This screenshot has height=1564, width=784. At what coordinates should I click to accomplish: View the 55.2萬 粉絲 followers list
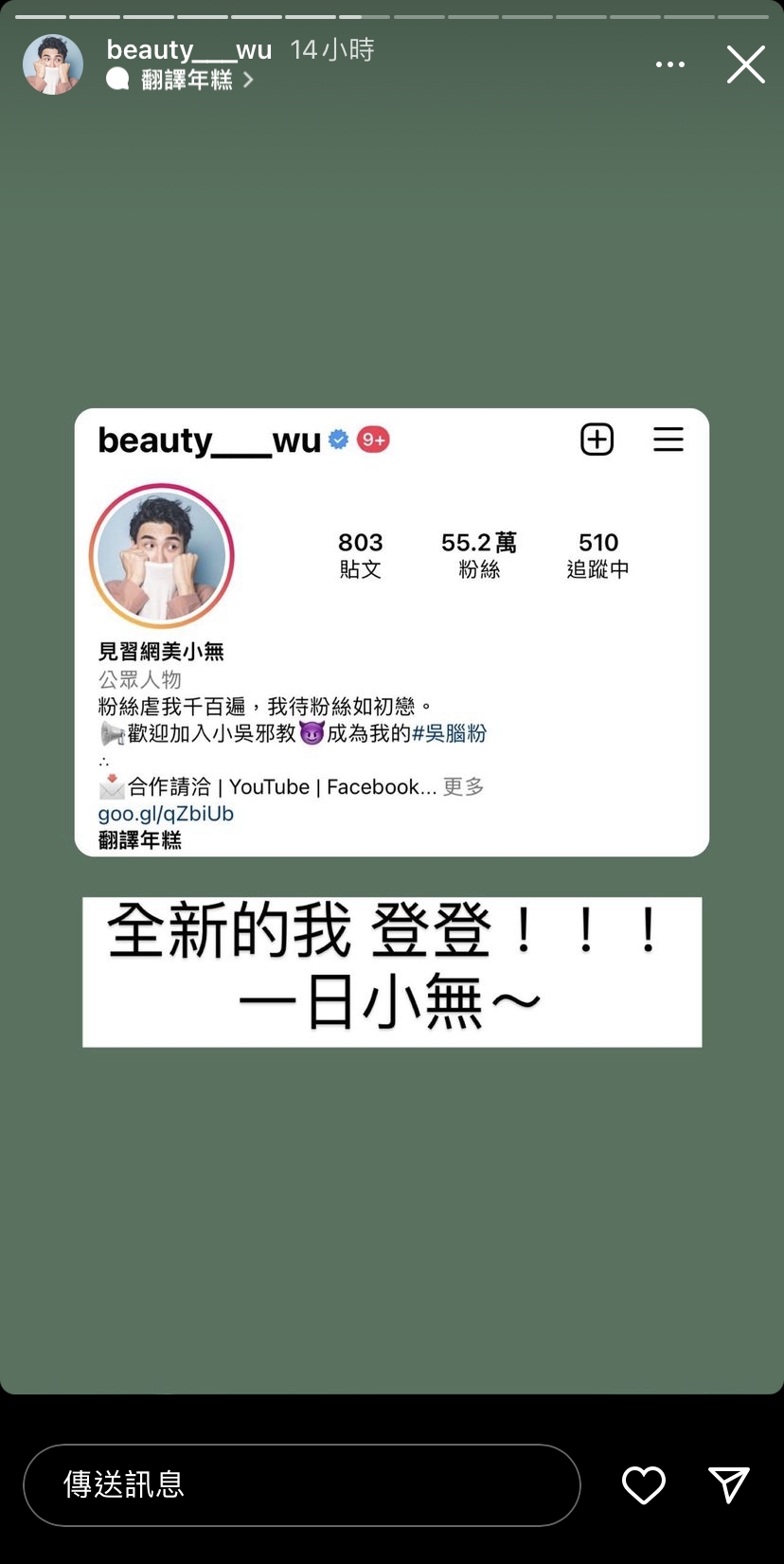pyautogui.click(x=478, y=554)
